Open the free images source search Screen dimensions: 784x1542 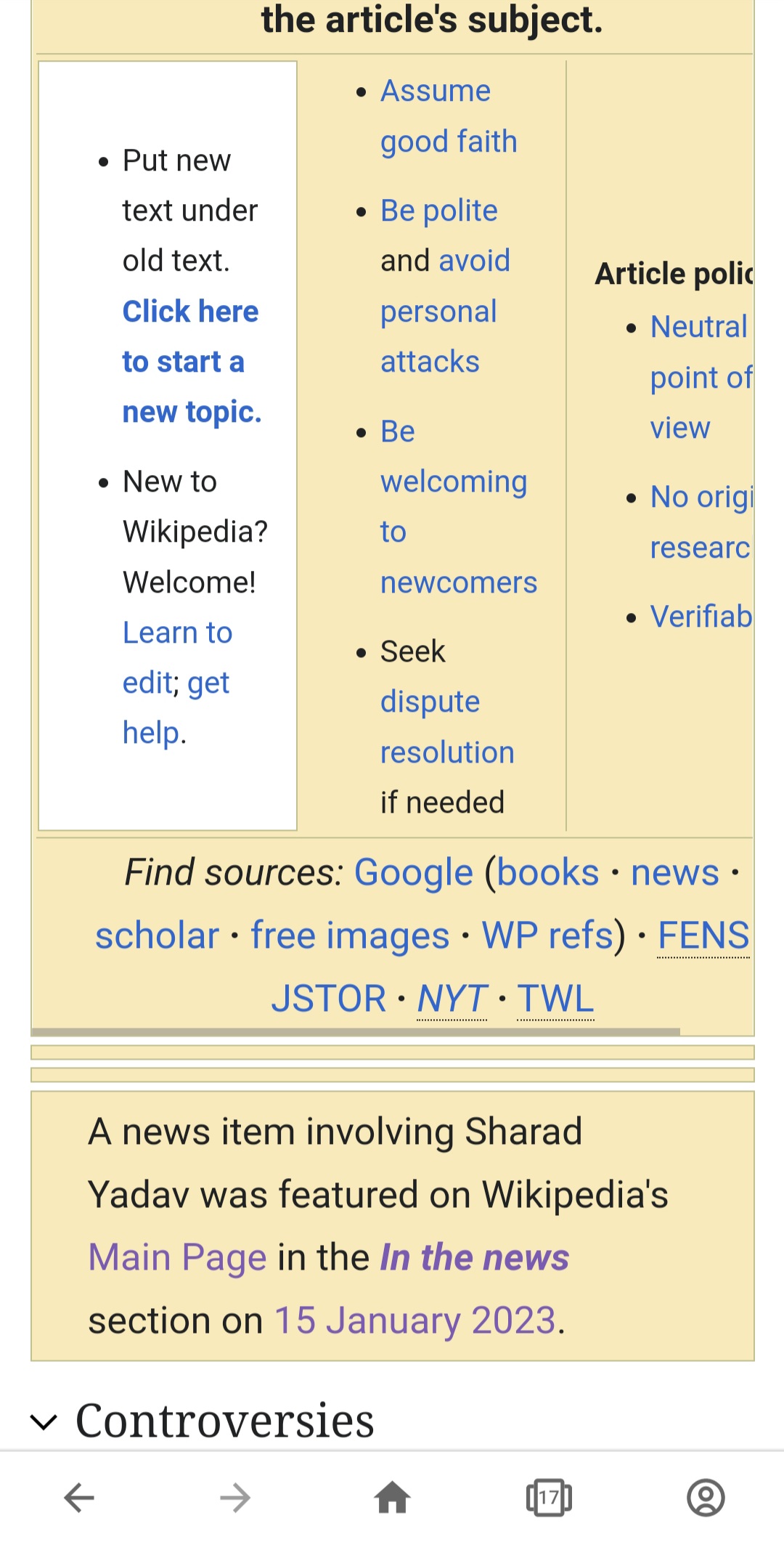click(x=350, y=936)
